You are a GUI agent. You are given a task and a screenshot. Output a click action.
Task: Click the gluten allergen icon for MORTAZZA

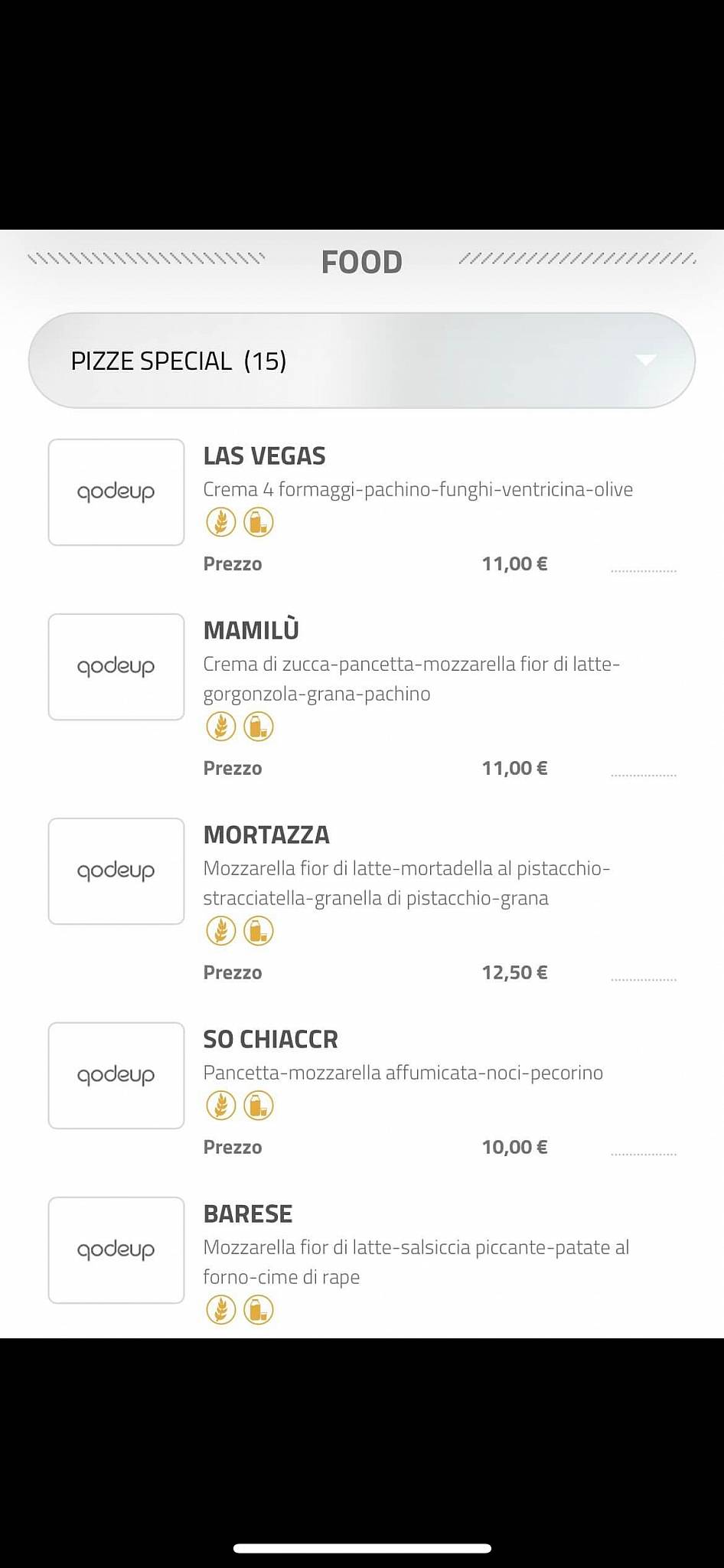point(221,932)
